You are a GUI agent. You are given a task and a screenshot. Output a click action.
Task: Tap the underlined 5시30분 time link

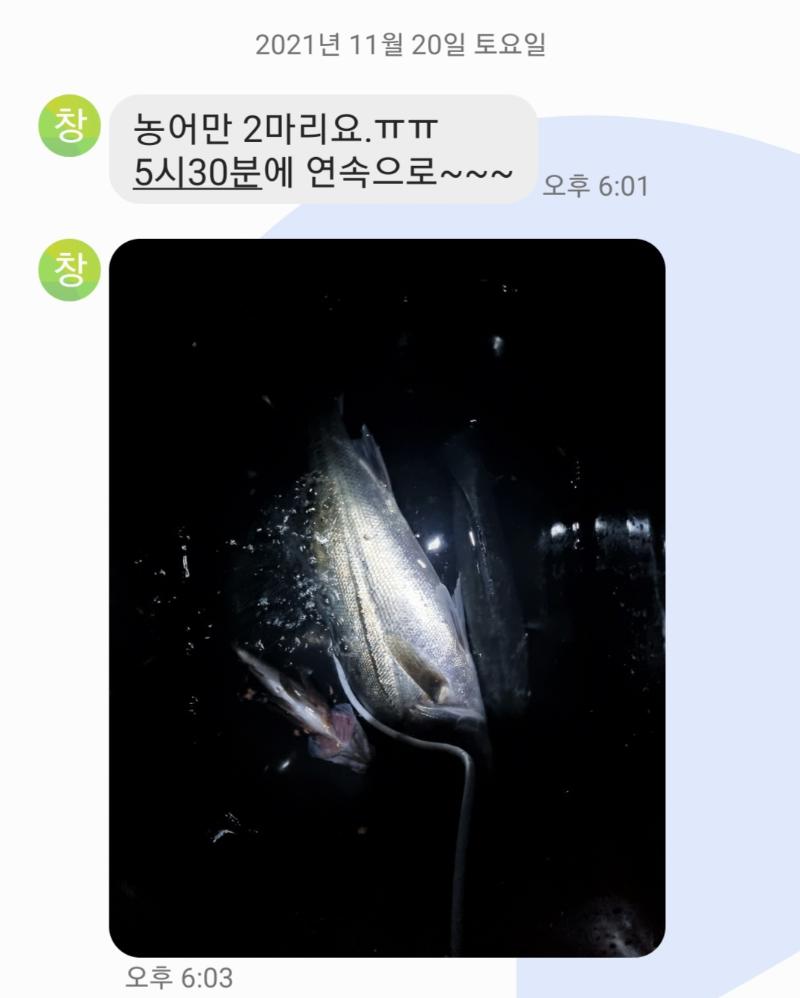click(197, 173)
